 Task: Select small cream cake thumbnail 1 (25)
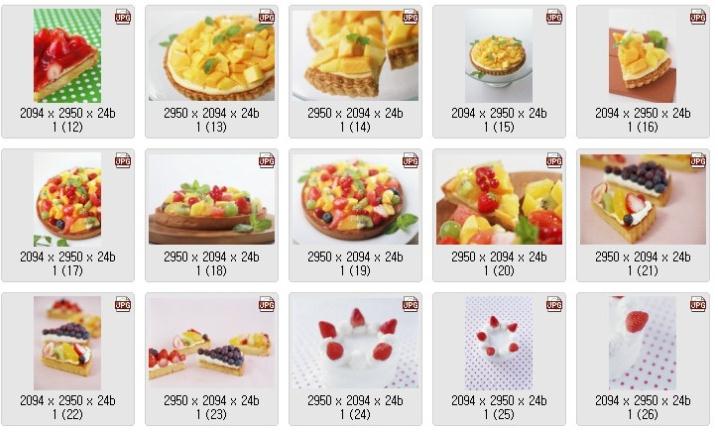coord(499,343)
